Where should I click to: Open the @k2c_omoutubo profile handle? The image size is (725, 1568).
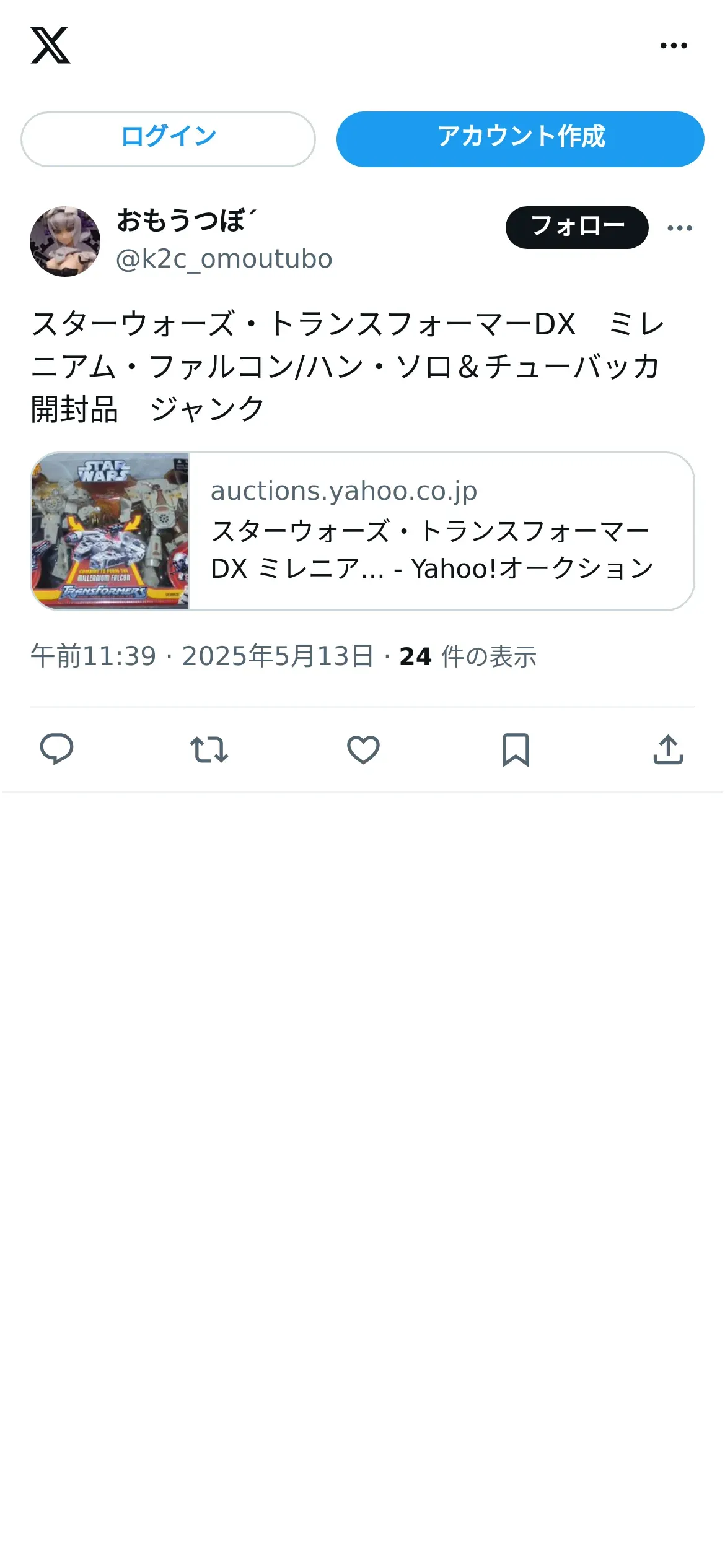click(x=224, y=259)
